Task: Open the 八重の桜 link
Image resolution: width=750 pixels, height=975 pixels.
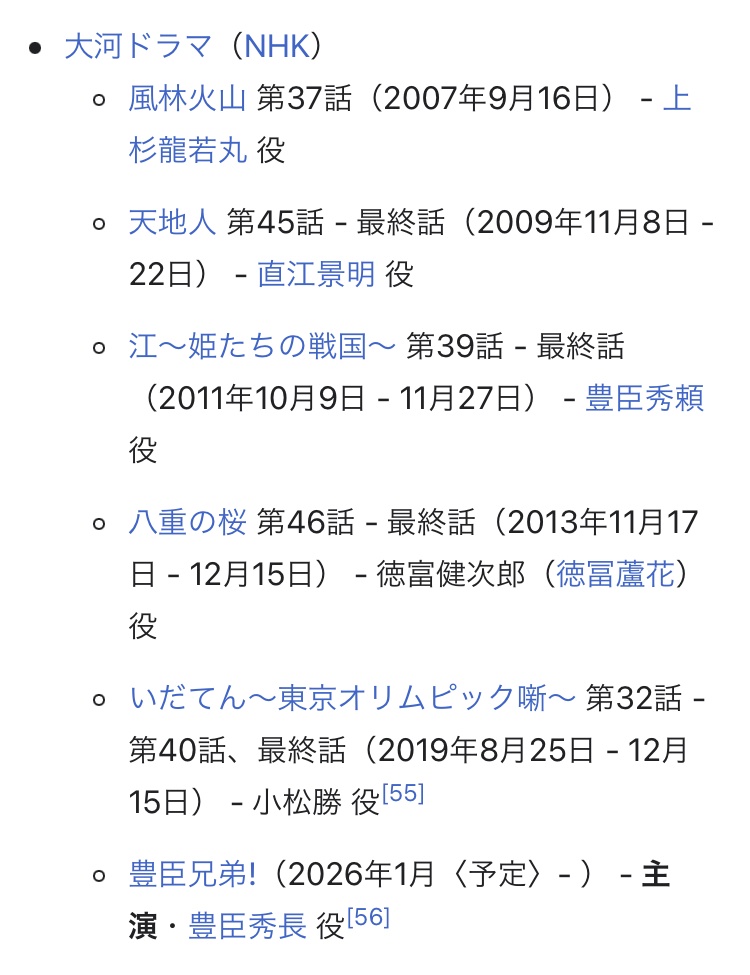Action: point(187,522)
